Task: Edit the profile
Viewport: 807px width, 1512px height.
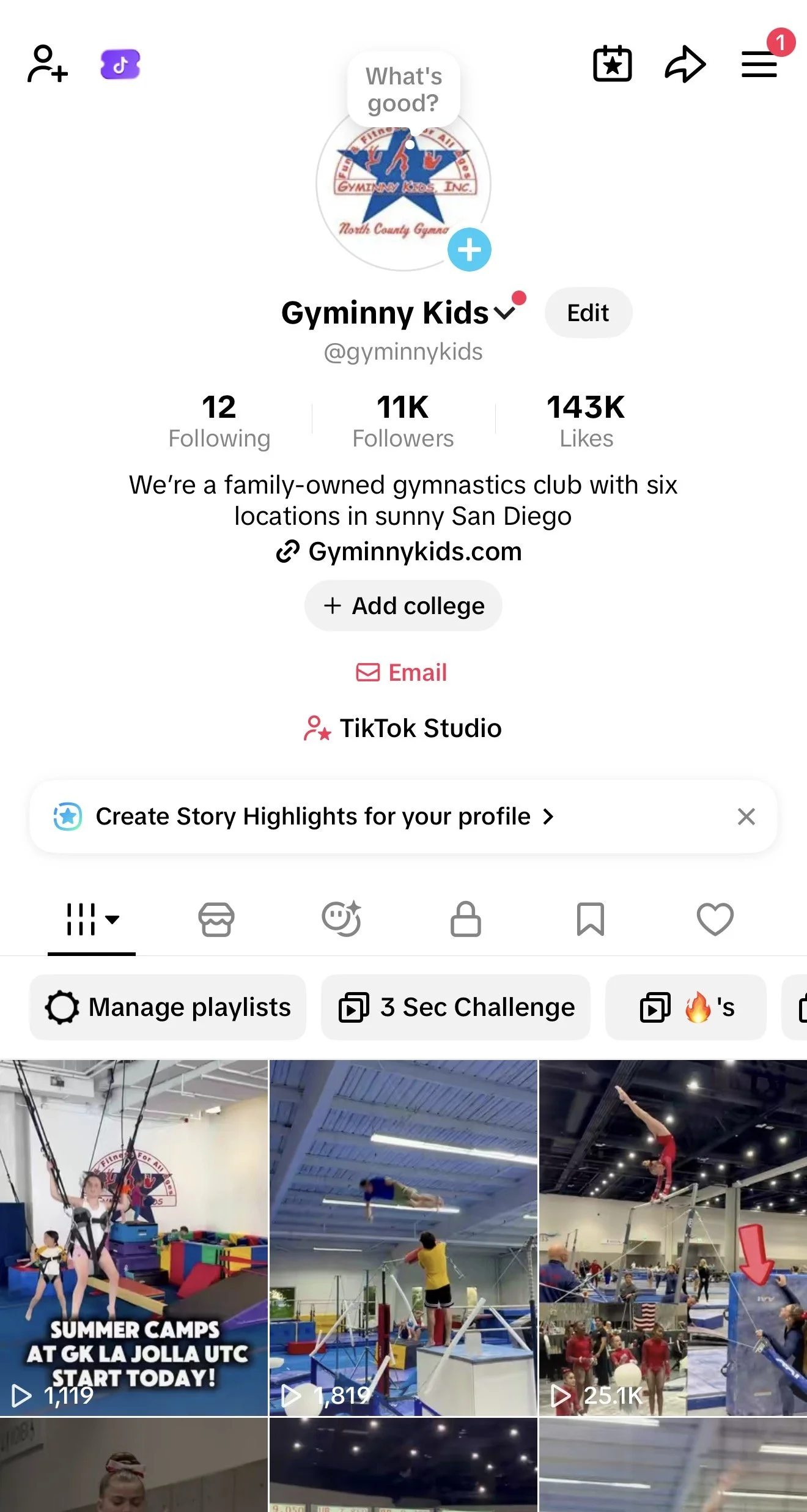Action: pyautogui.click(x=588, y=313)
